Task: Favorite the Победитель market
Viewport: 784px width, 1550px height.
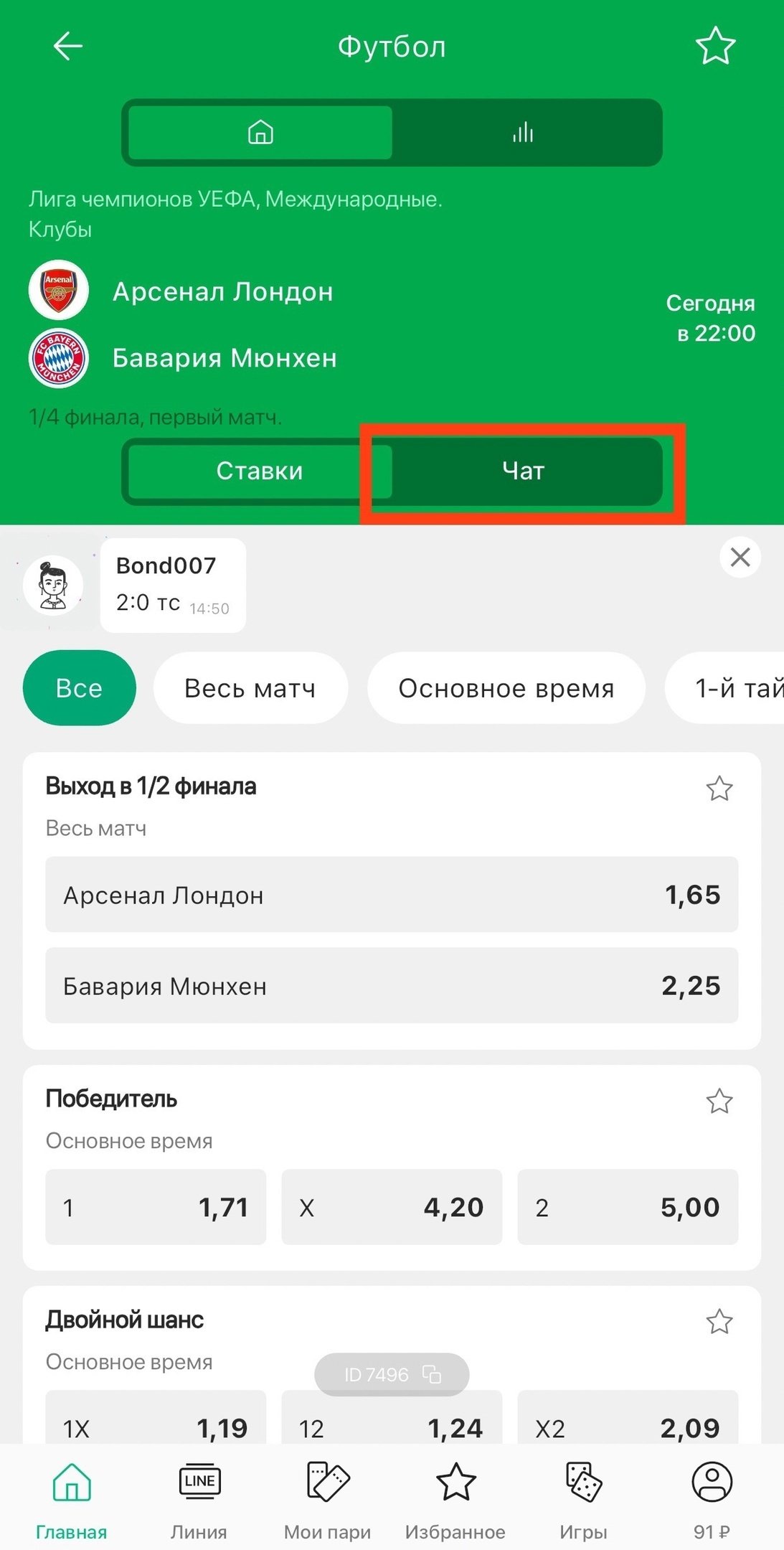Action: pos(719,1101)
